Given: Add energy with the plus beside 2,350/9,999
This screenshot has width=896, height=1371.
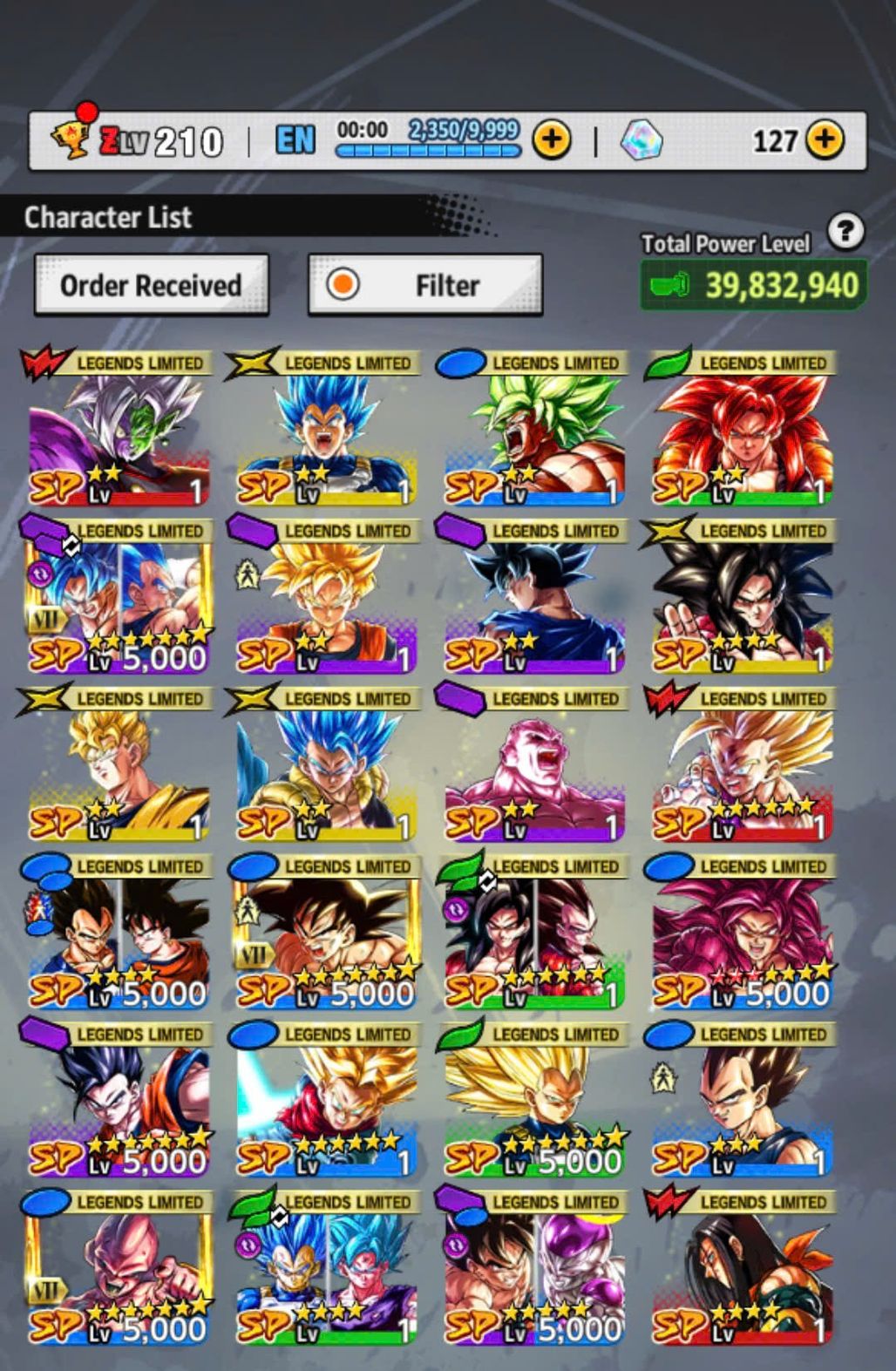Looking at the screenshot, I should [552, 139].
